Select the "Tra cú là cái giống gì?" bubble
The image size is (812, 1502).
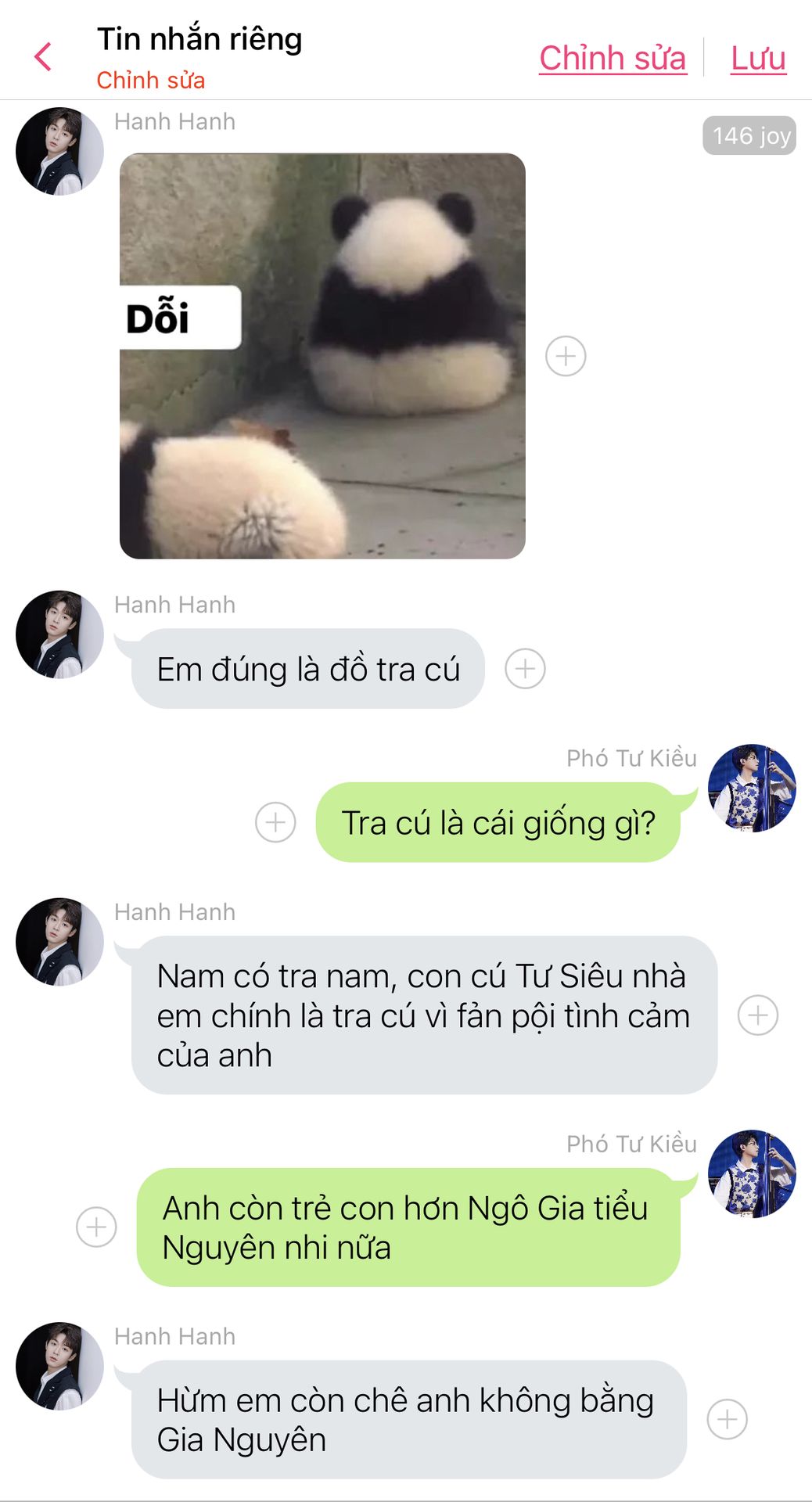(498, 822)
